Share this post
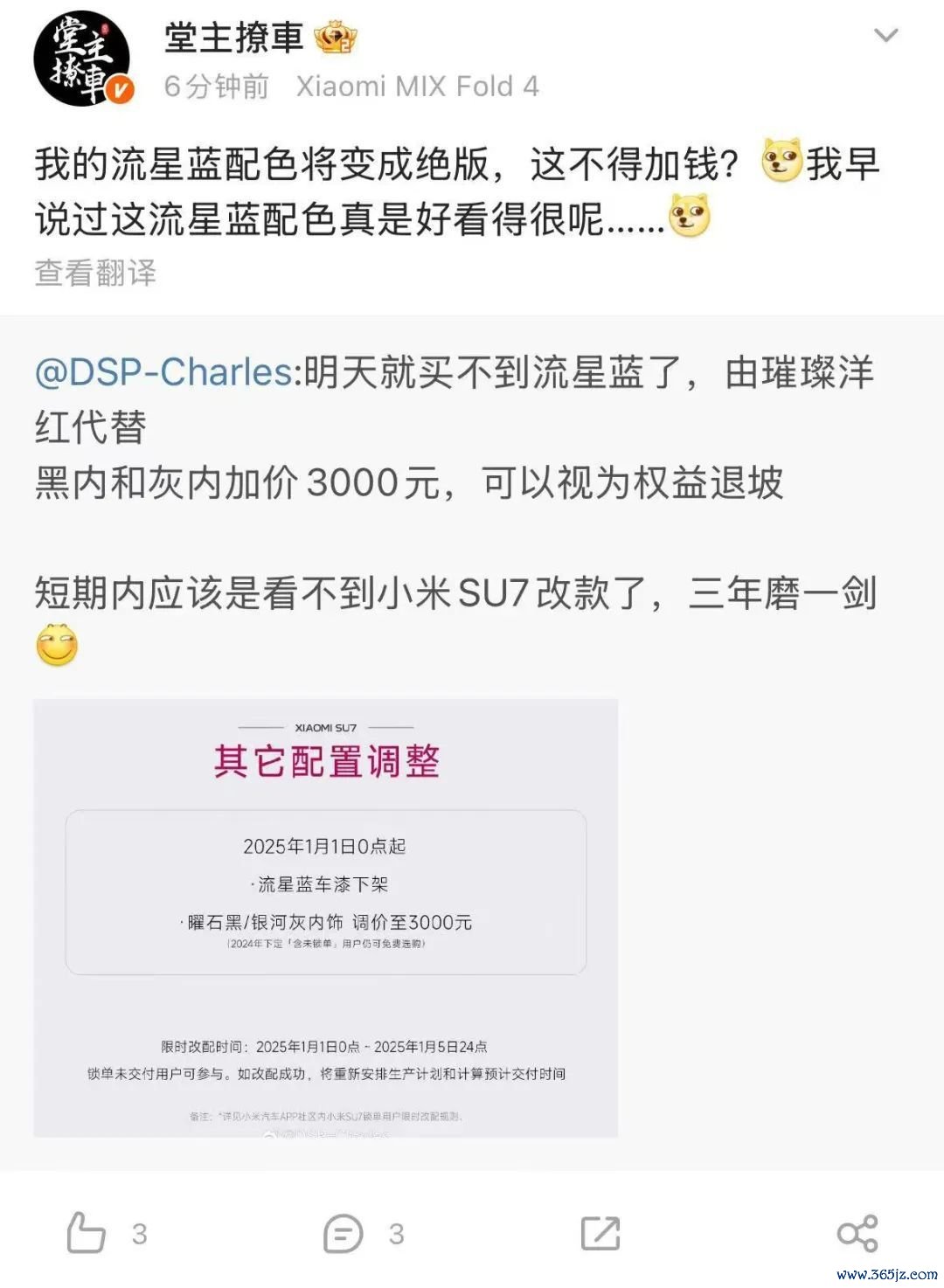 (x=857, y=1233)
